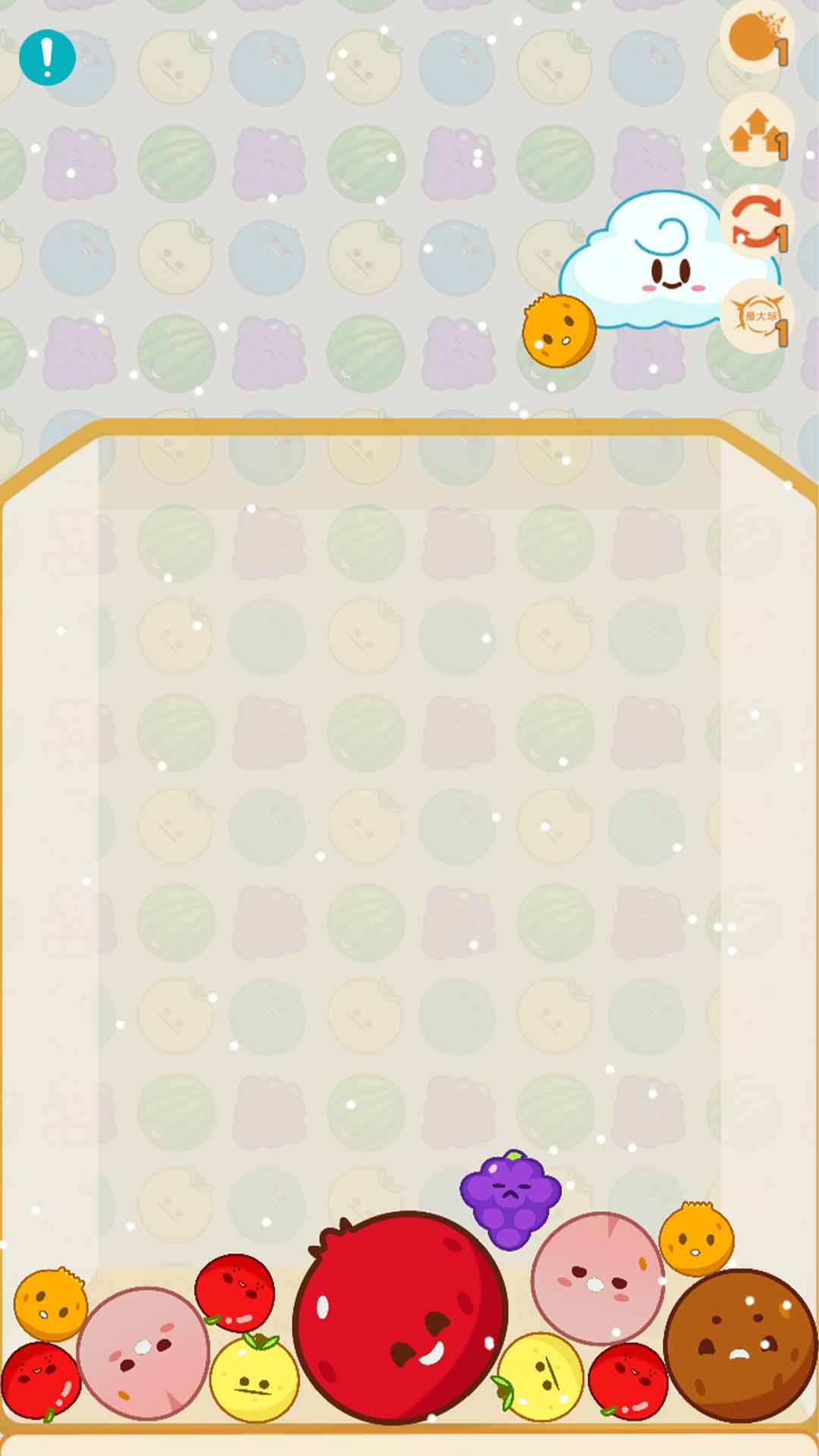Open the info exclamation button

click(x=47, y=57)
